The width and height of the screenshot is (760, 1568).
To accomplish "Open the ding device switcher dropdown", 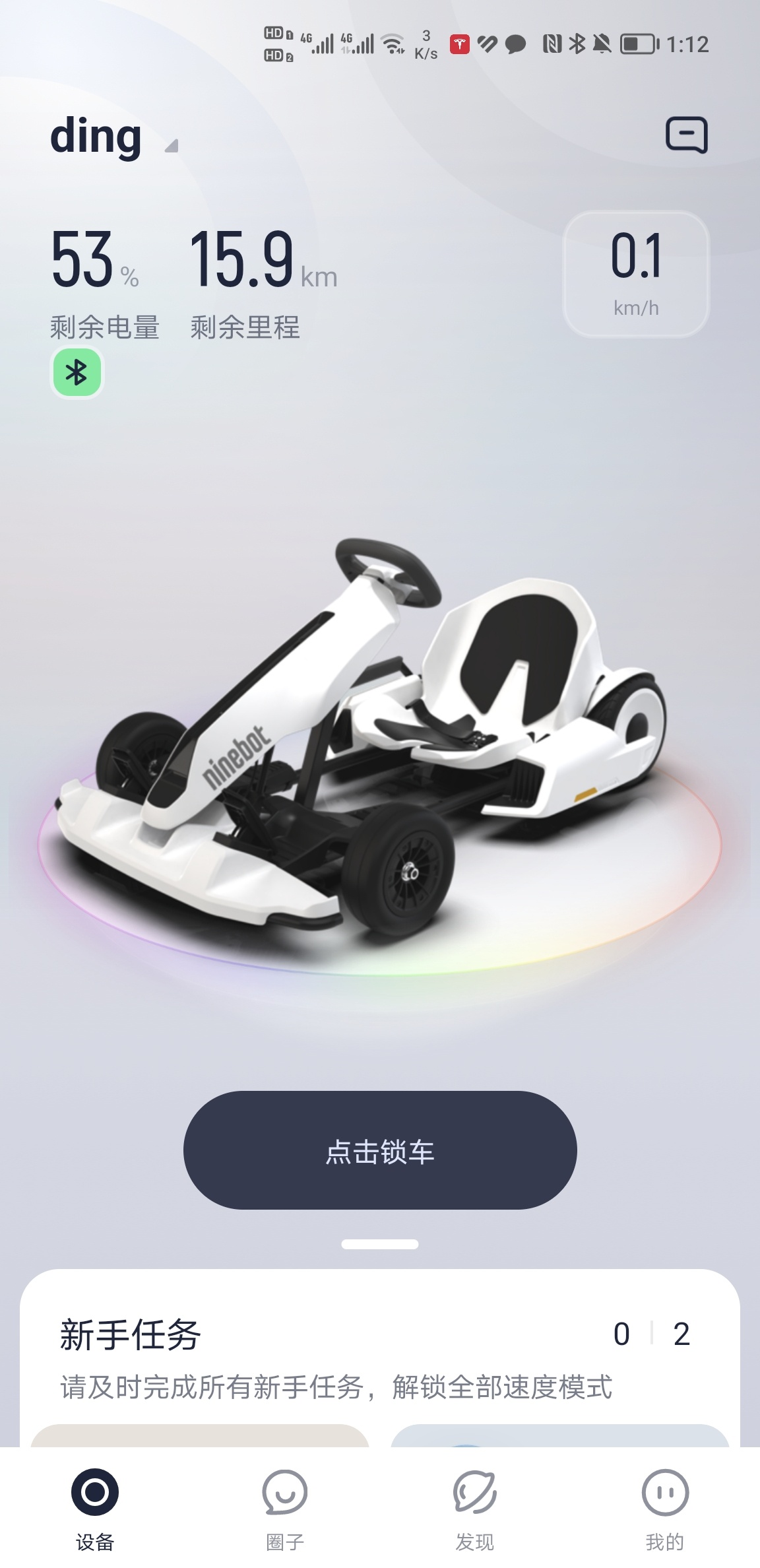I will (113, 137).
